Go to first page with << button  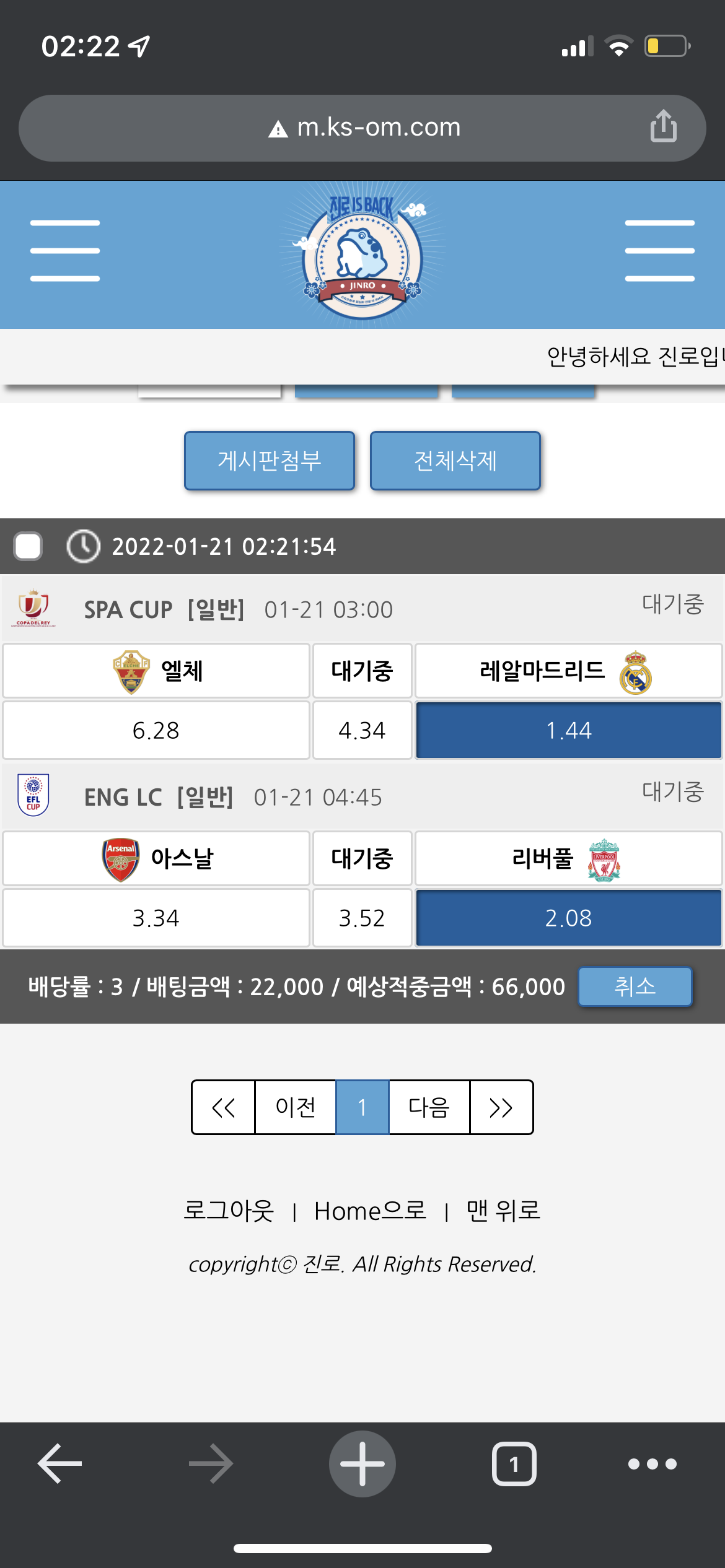point(224,1107)
